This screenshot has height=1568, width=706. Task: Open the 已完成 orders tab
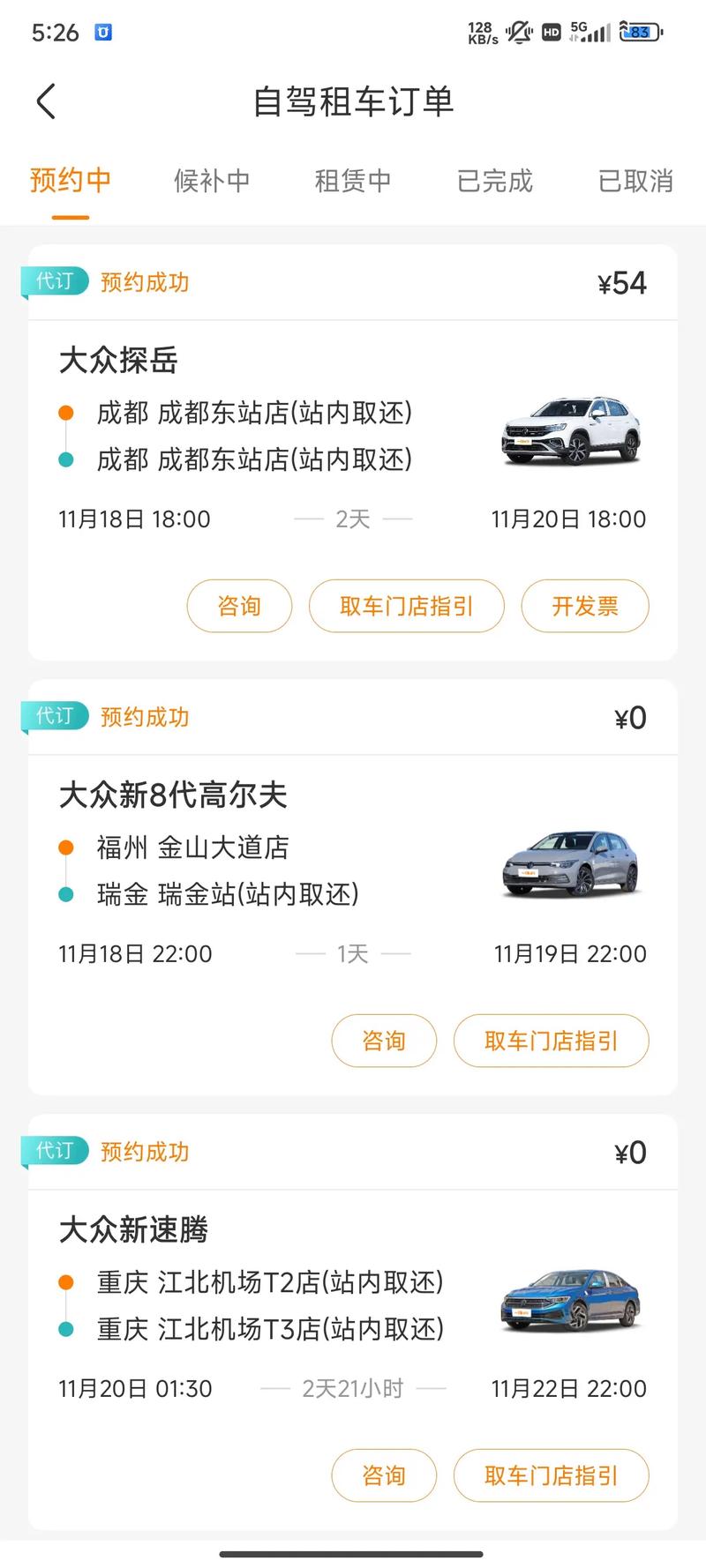495,181
